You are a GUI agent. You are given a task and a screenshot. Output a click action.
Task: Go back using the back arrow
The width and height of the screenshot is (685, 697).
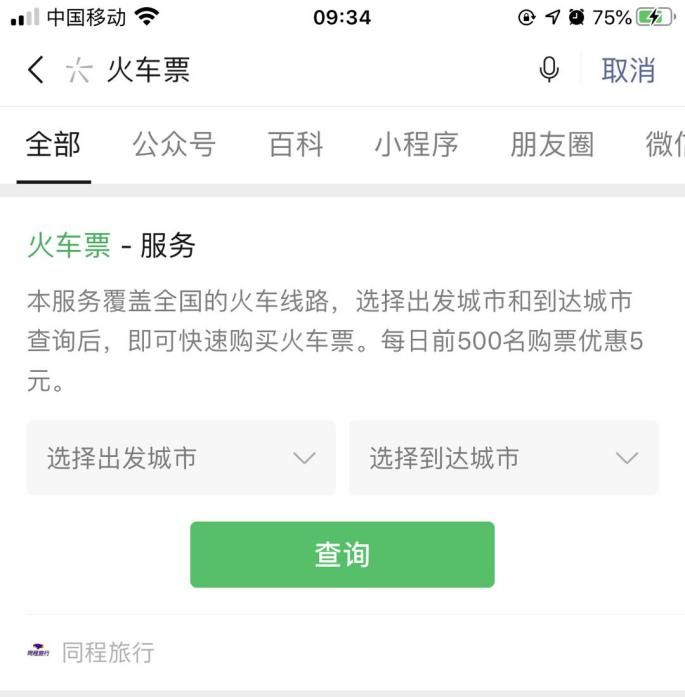click(36, 70)
